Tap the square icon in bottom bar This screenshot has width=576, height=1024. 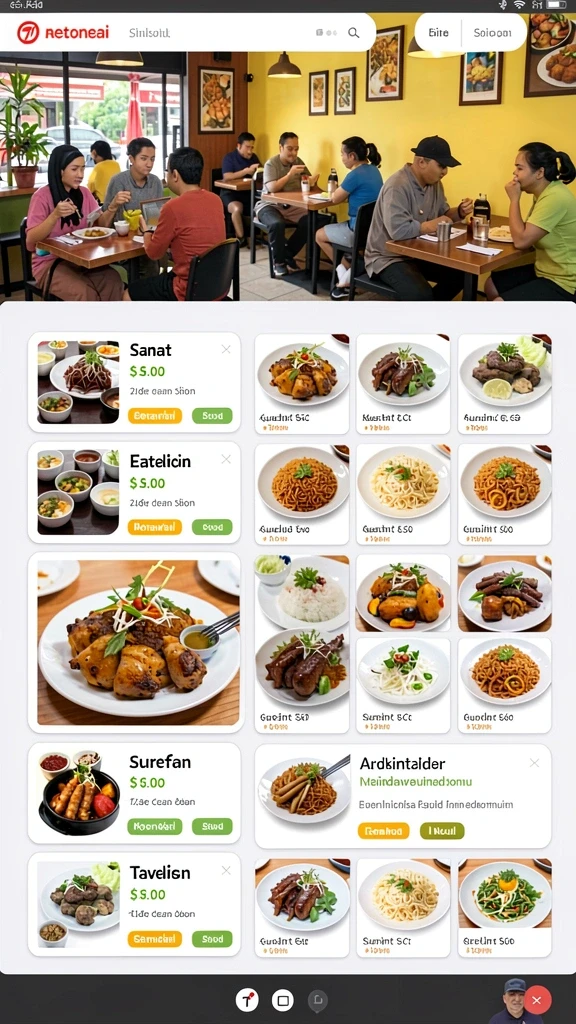[283, 1000]
